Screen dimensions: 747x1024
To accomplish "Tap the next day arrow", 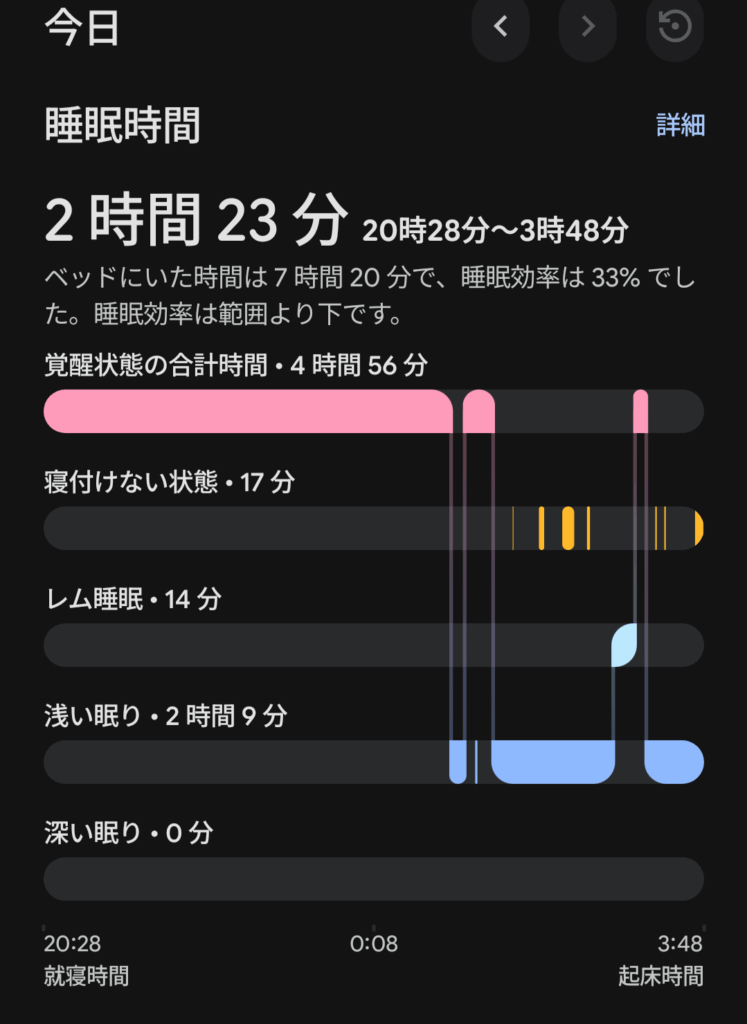I will pos(588,26).
